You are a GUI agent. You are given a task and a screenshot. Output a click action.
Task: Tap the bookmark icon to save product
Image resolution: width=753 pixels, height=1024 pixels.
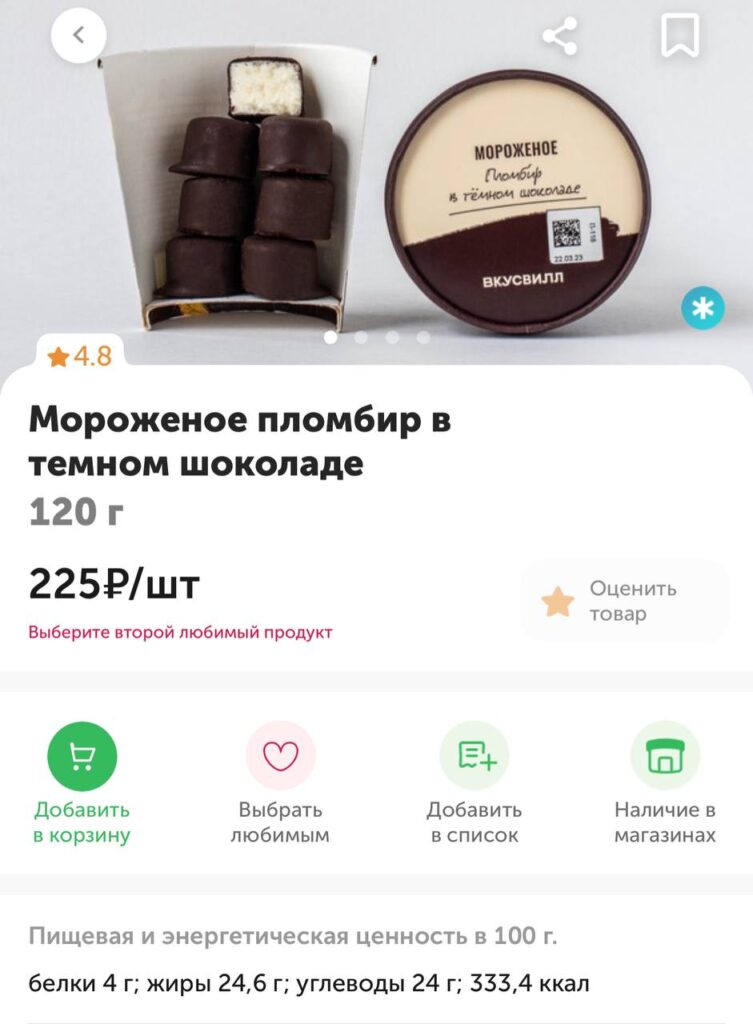[x=679, y=37]
